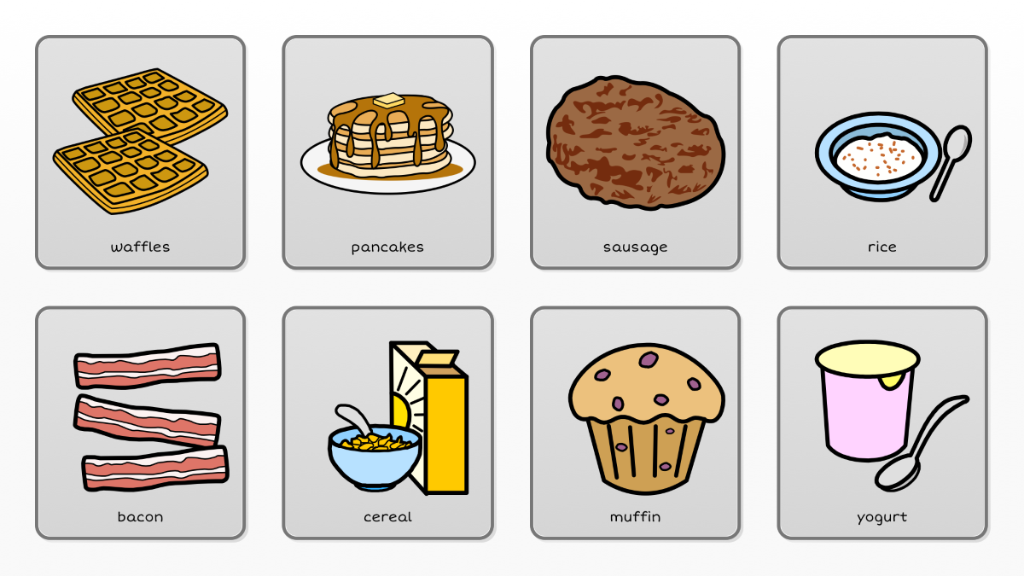Image resolution: width=1024 pixels, height=576 pixels.
Task: Select the bacon card
Action: [140, 422]
